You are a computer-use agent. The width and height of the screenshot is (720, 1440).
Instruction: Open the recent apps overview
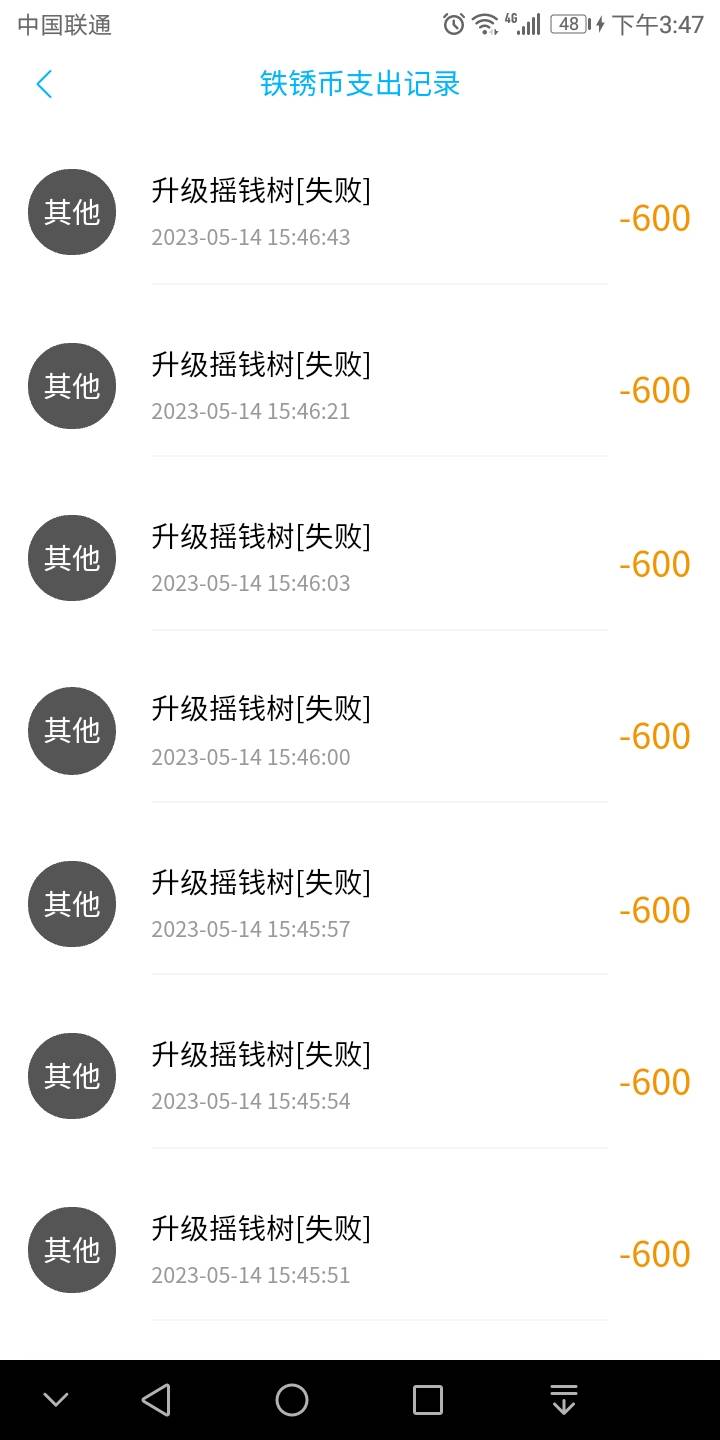428,1399
